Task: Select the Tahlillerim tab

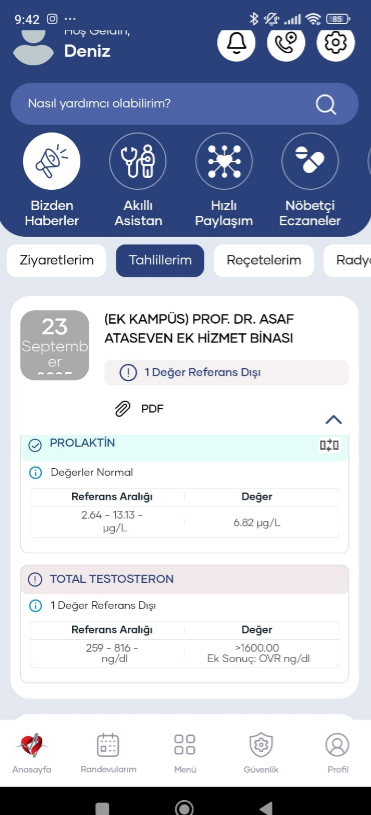Action: [160, 260]
